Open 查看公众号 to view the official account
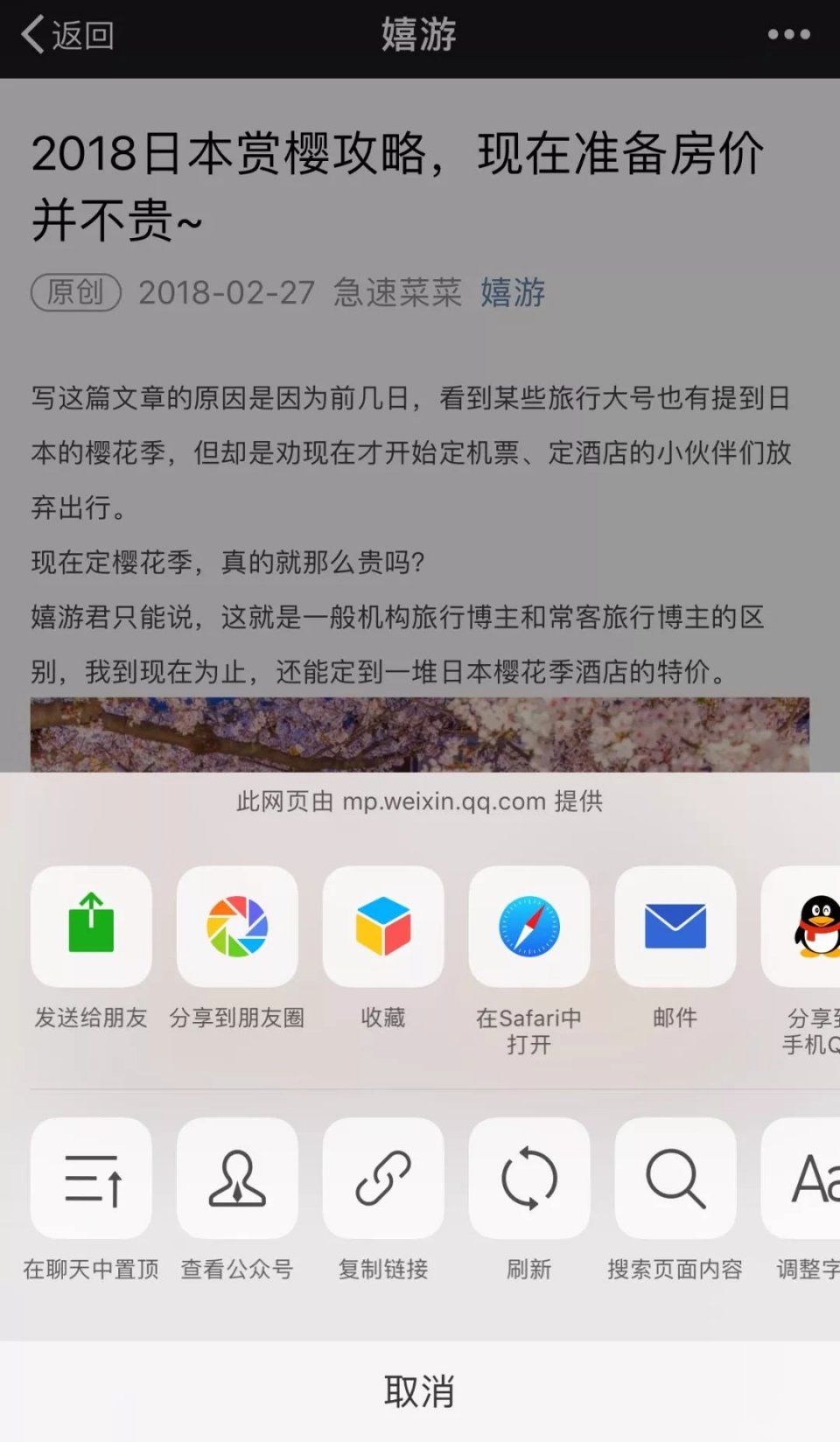 click(x=237, y=1178)
